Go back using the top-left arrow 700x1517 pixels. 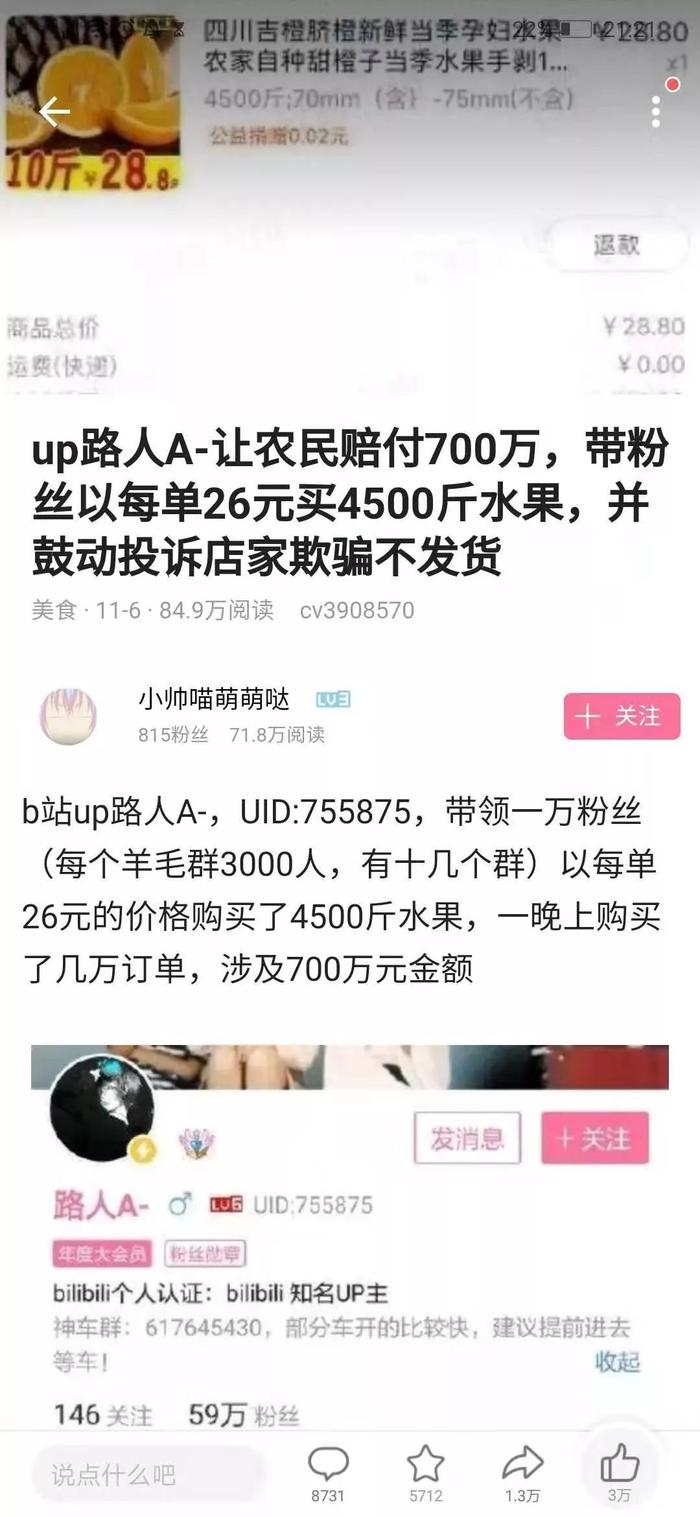click(55, 111)
